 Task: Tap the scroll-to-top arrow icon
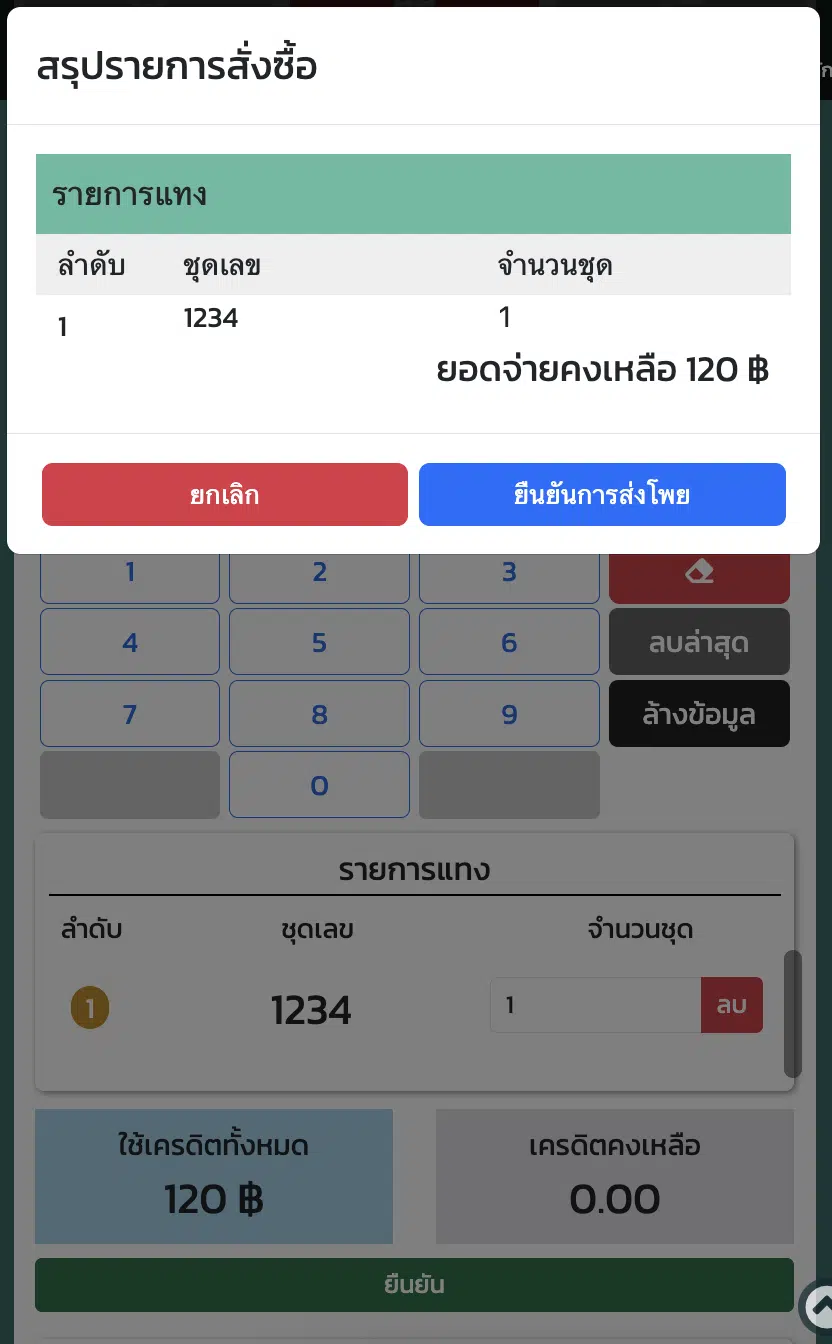[x=818, y=1306]
